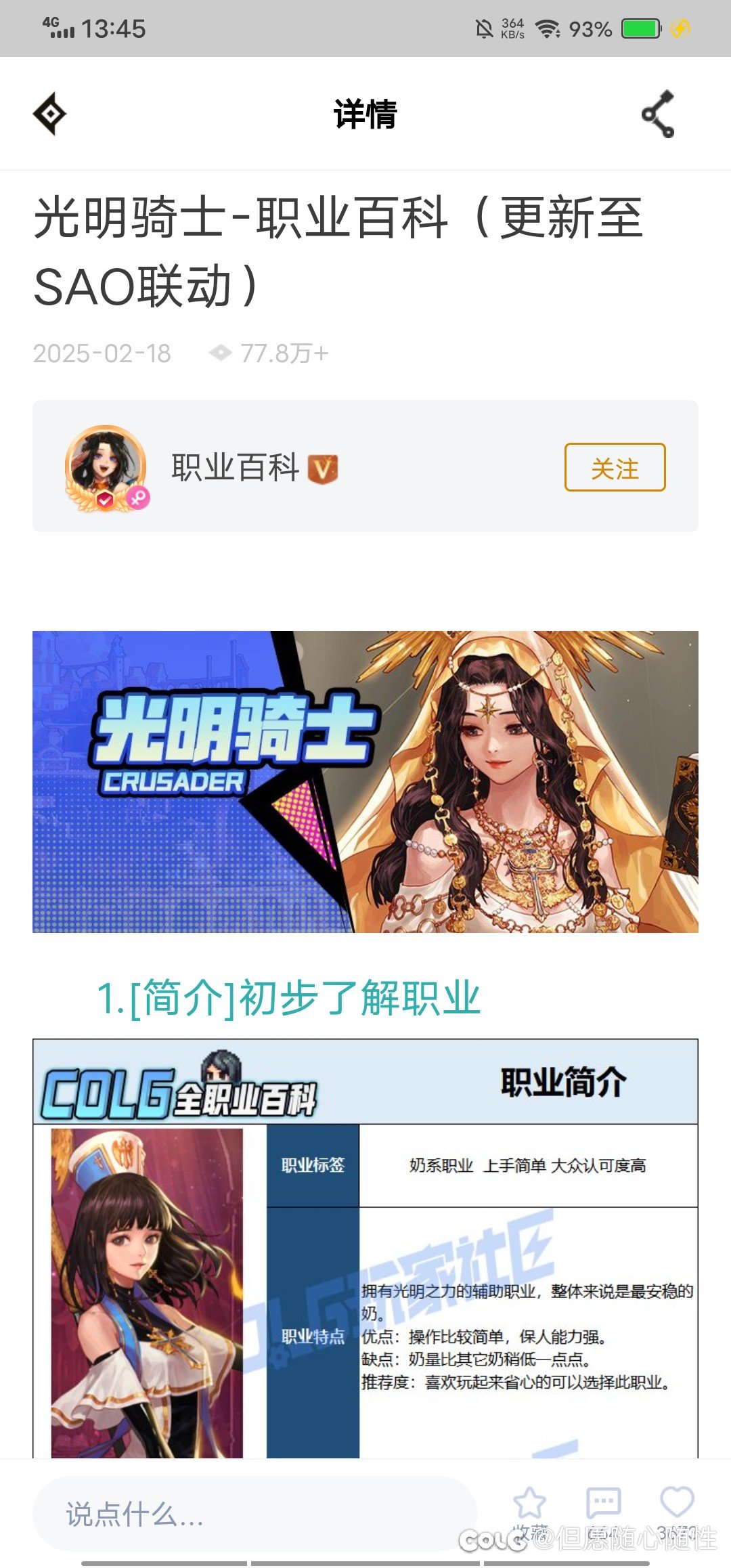Viewport: 731px width, 1568px height.
Task: Like this article with the heart
Action: (x=677, y=1504)
